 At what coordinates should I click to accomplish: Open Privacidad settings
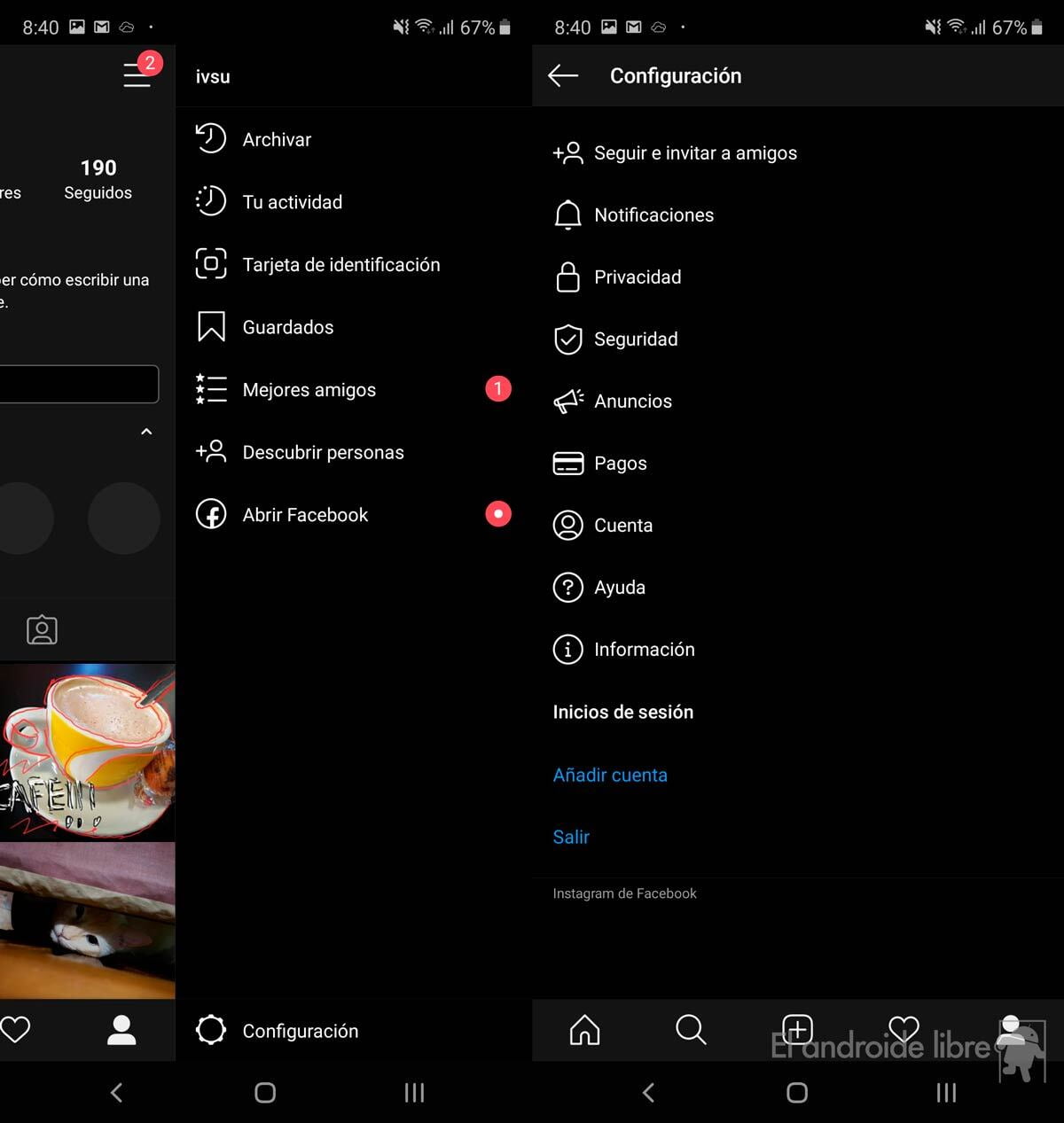click(x=638, y=277)
